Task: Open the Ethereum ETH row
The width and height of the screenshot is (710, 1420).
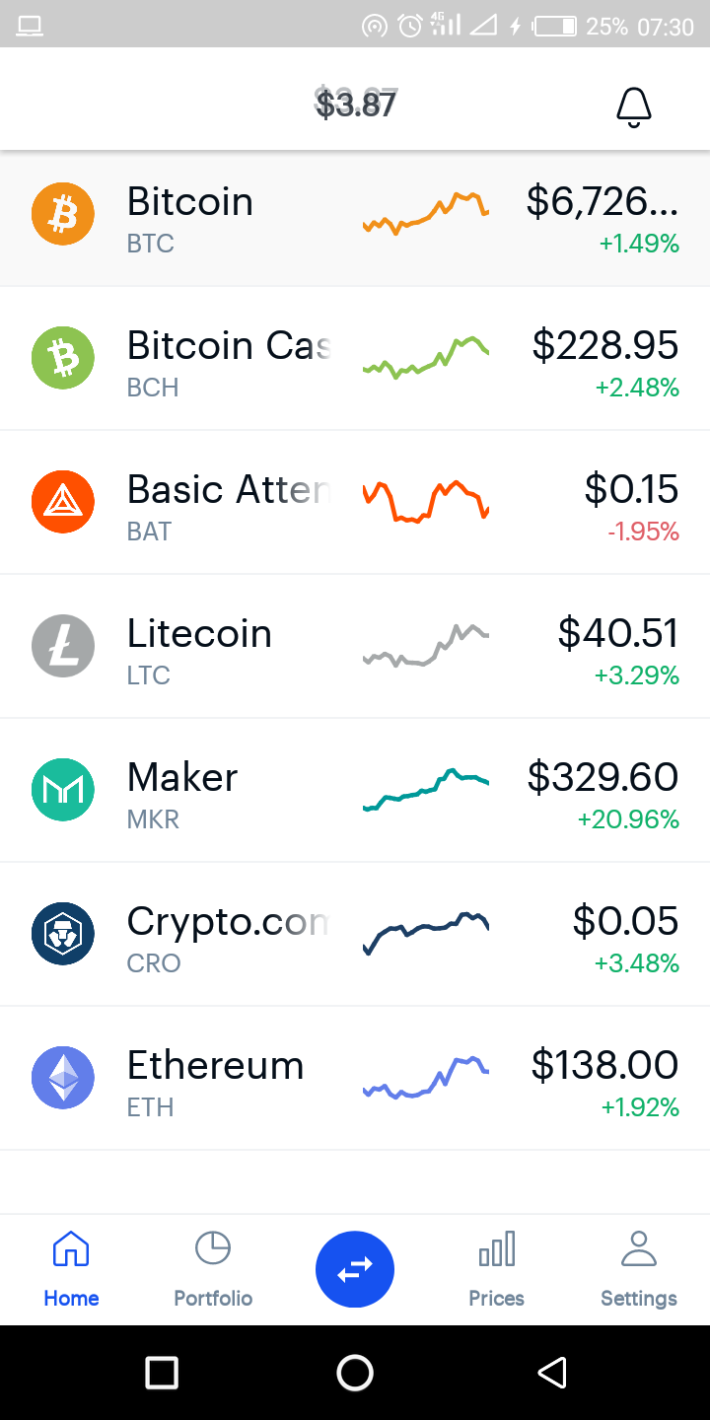Action: (x=355, y=1079)
